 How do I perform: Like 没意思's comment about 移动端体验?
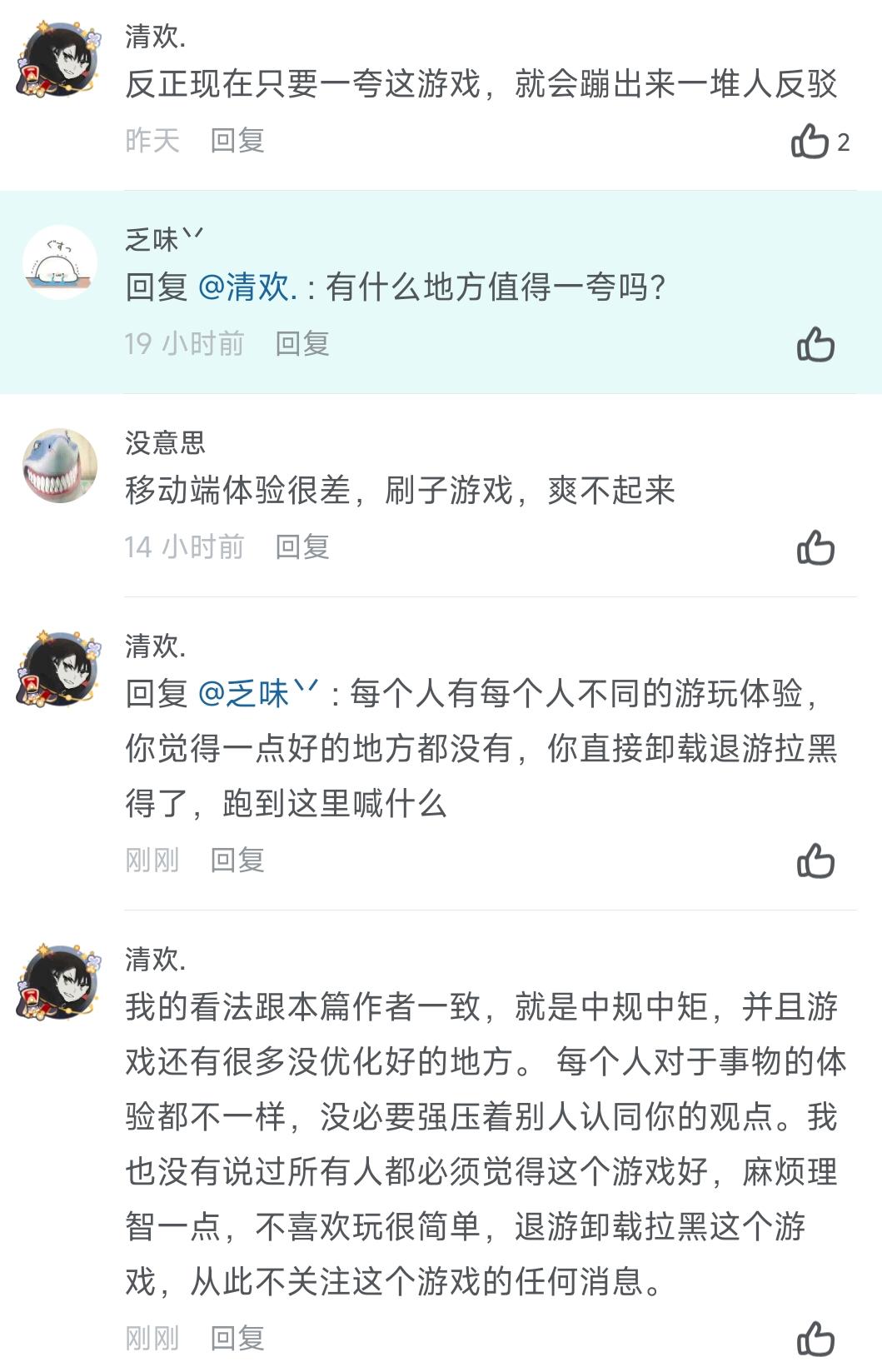(815, 547)
